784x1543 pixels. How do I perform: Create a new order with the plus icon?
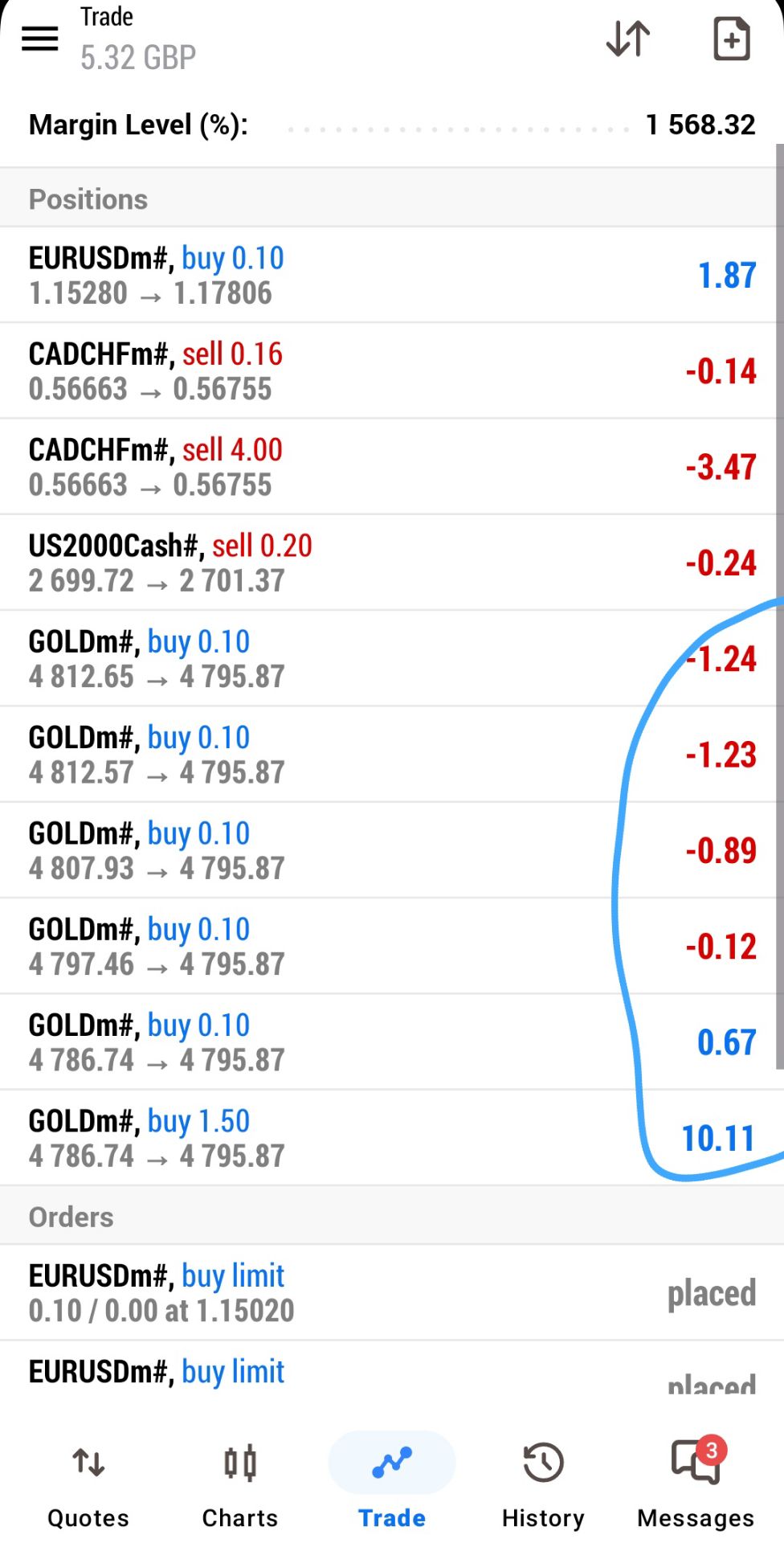[731, 38]
